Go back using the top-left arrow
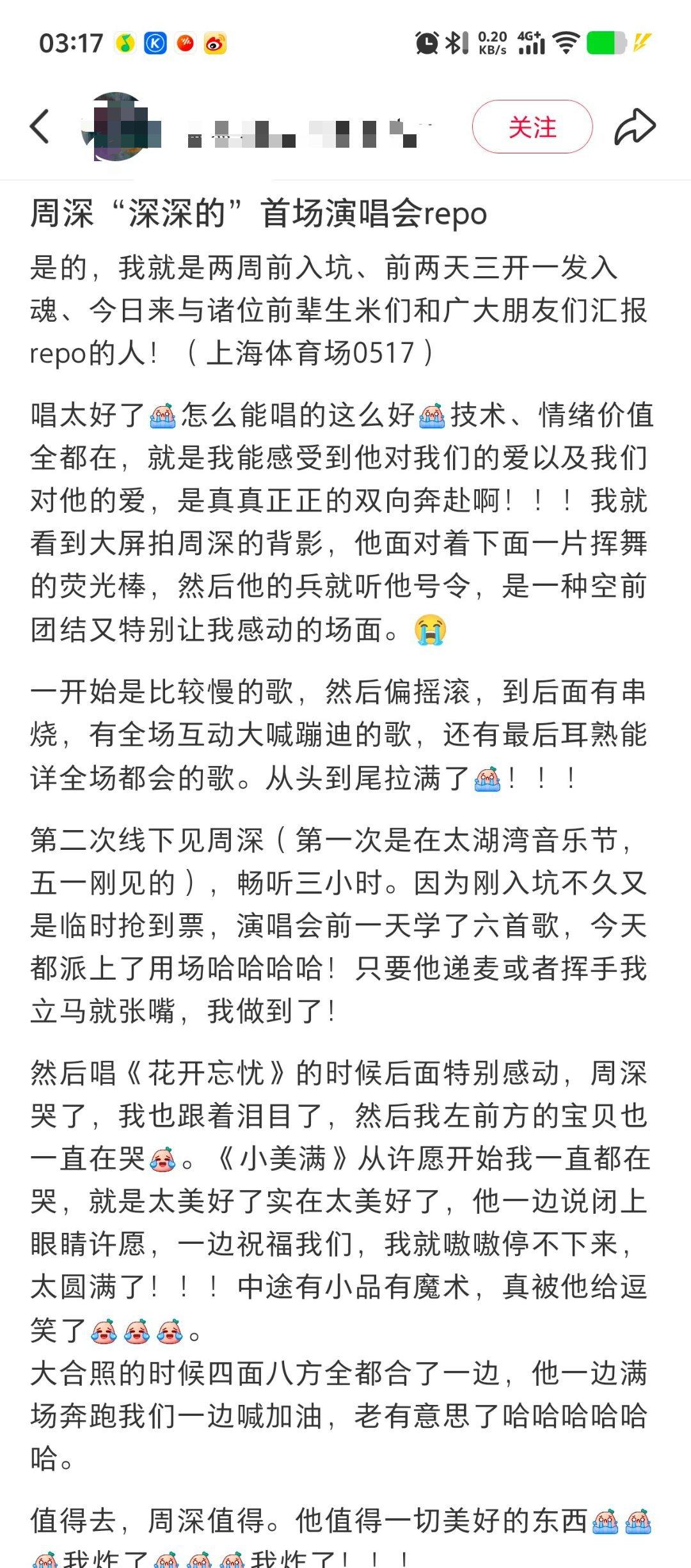Screen dimensions: 691x1568 coord(40,126)
